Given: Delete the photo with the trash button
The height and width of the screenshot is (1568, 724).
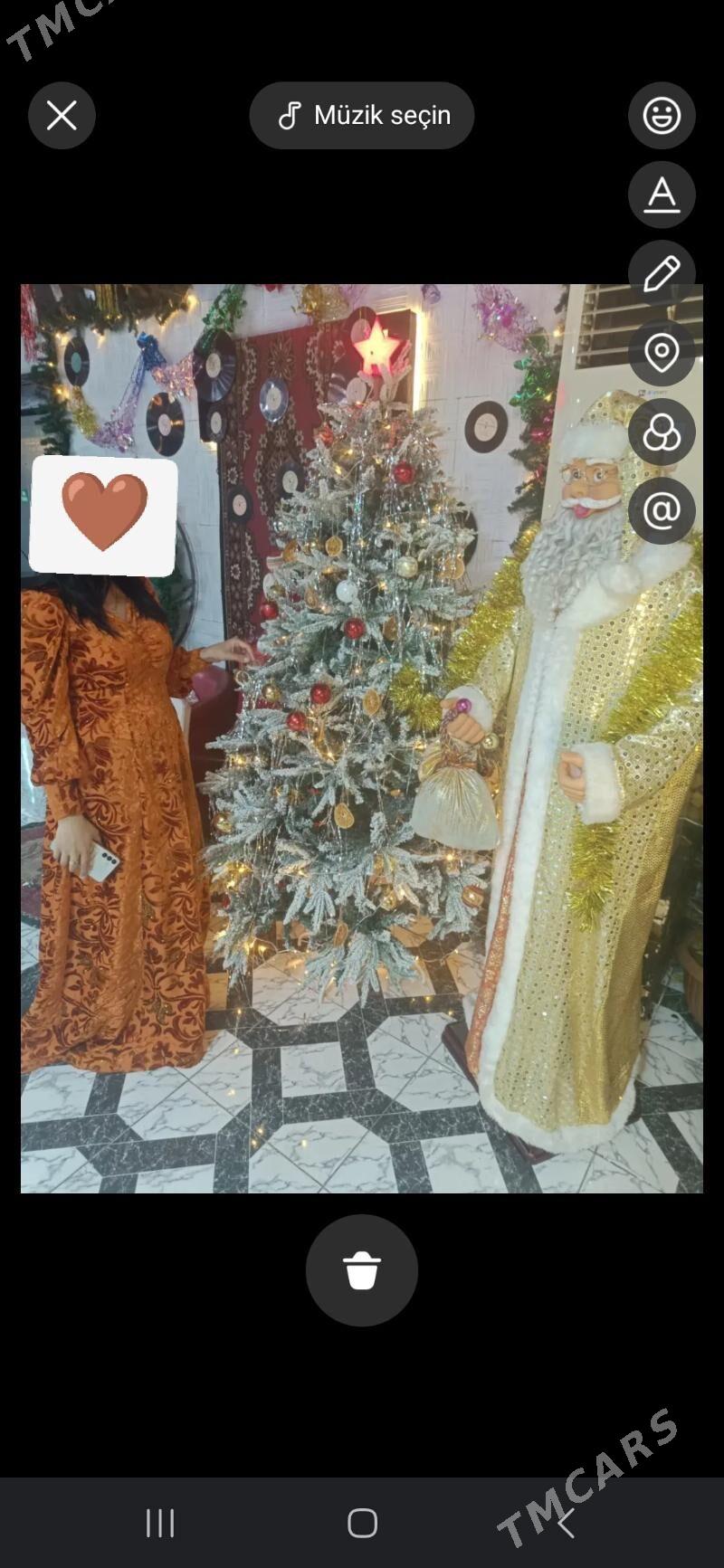Looking at the screenshot, I should (362, 1270).
